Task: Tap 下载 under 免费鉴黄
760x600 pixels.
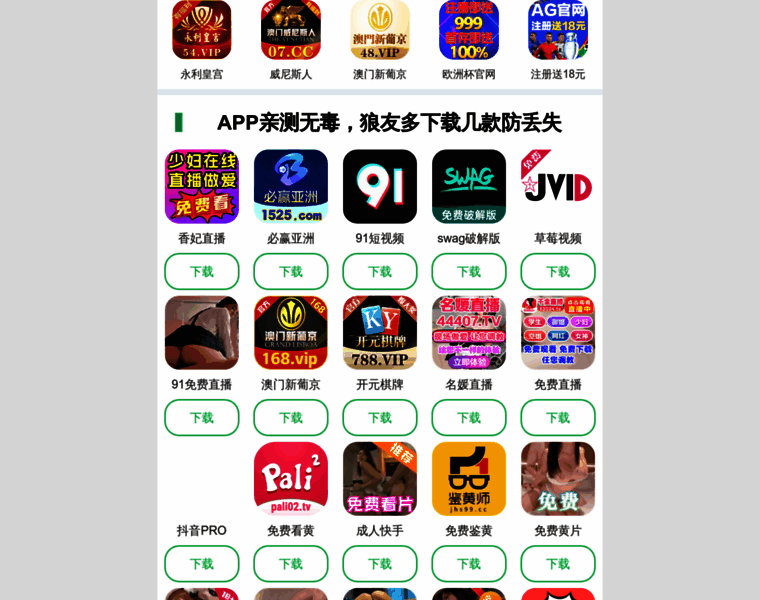Action: (468, 563)
